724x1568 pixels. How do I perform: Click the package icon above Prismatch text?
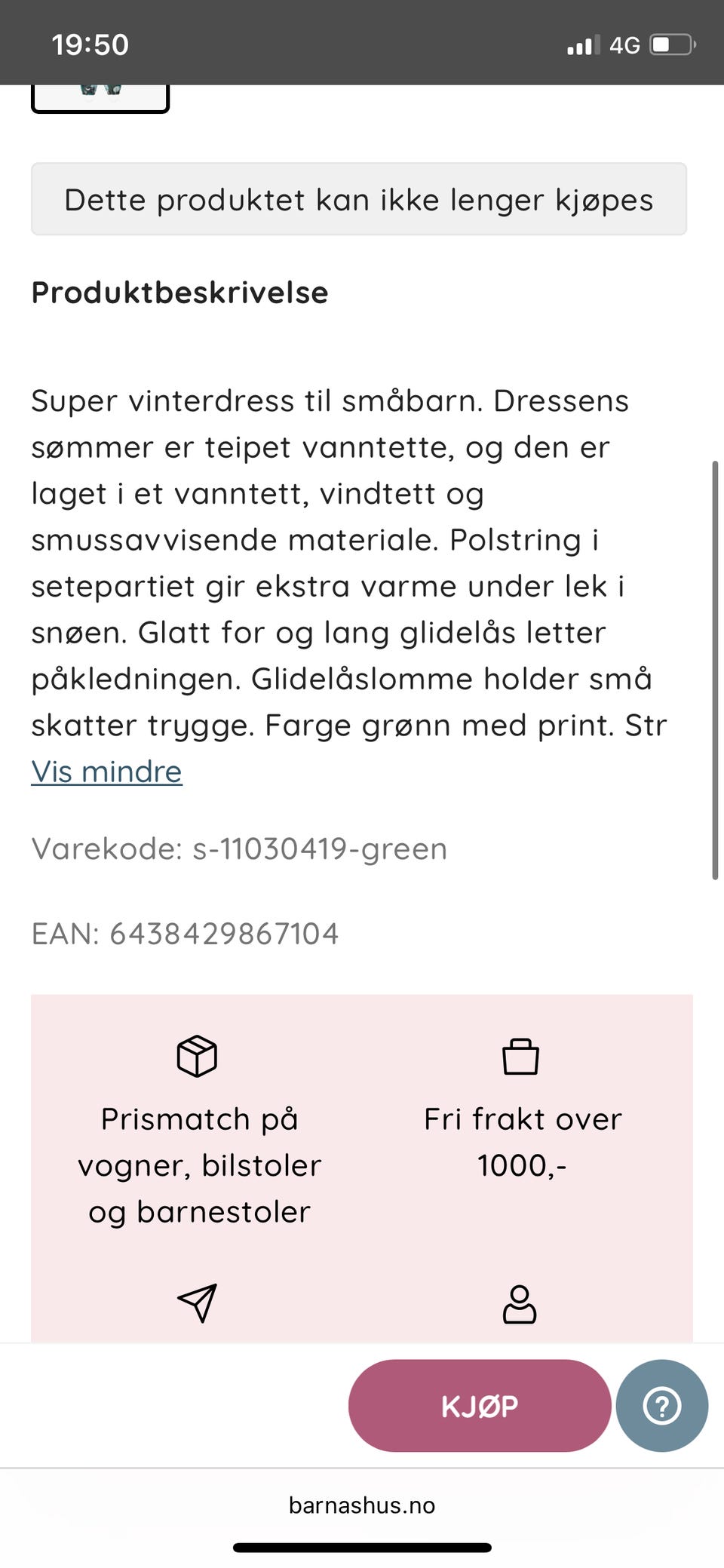coord(196,1056)
